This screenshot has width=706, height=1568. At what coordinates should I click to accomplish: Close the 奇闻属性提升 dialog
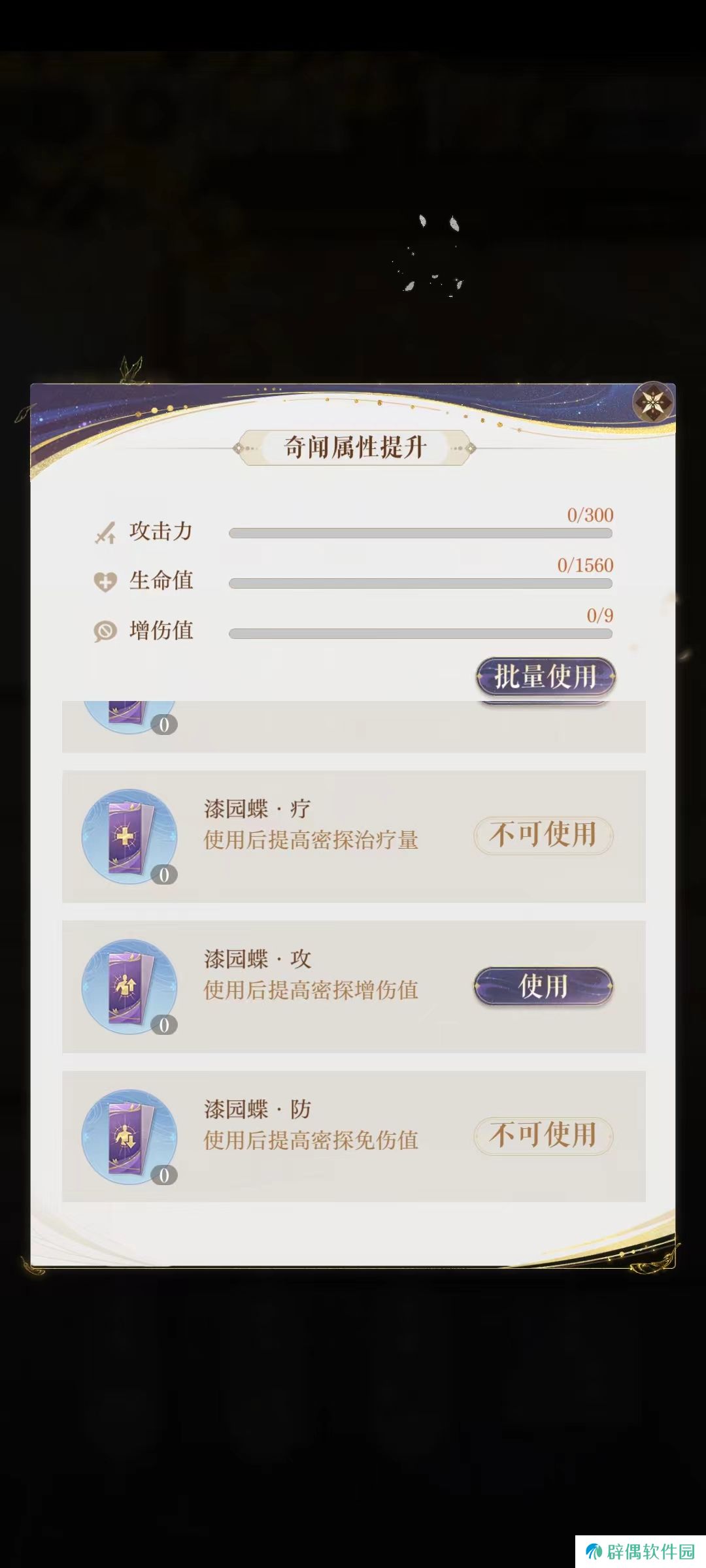(653, 402)
